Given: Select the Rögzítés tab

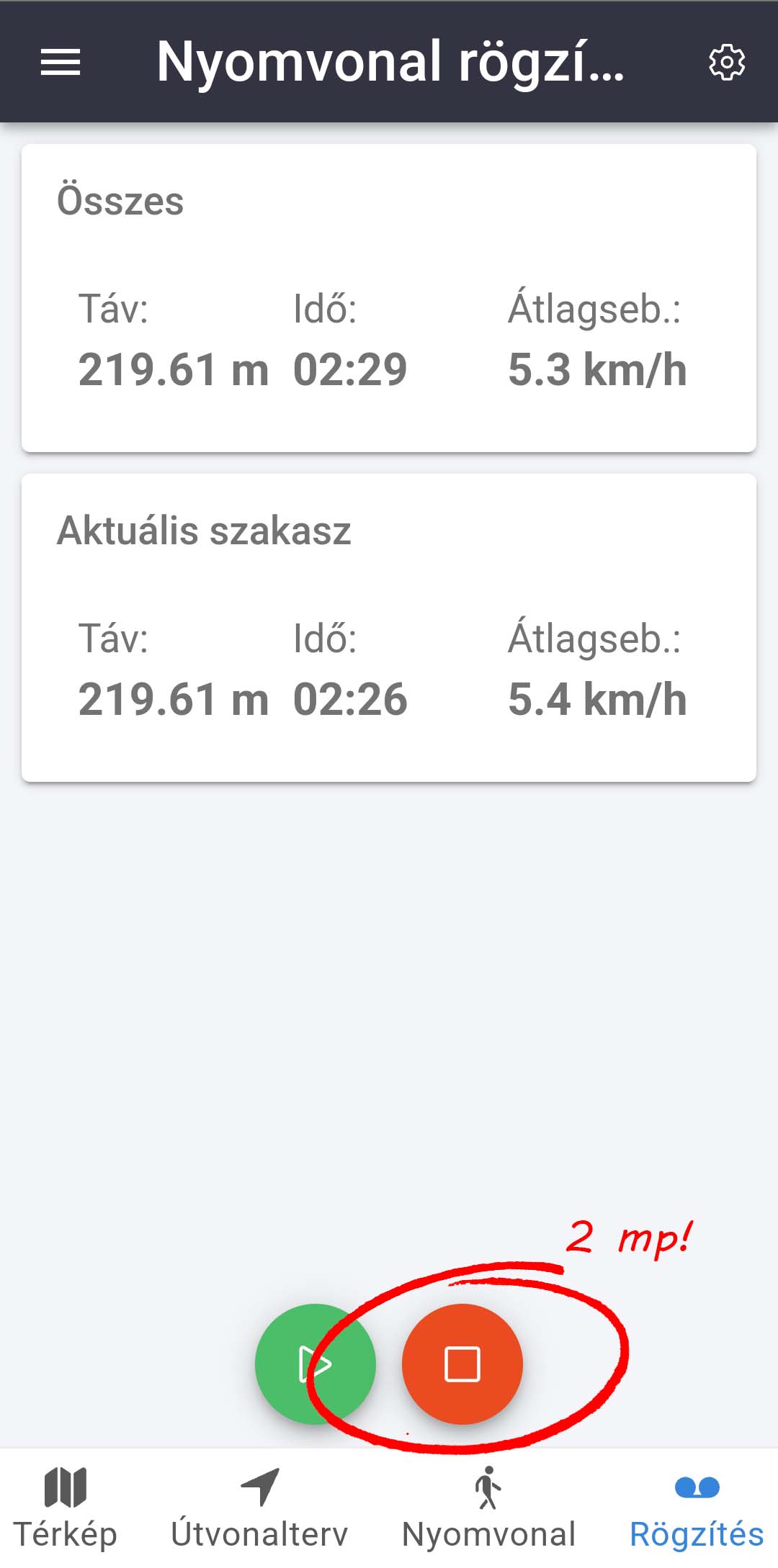Looking at the screenshot, I should tap(697, 1509).
